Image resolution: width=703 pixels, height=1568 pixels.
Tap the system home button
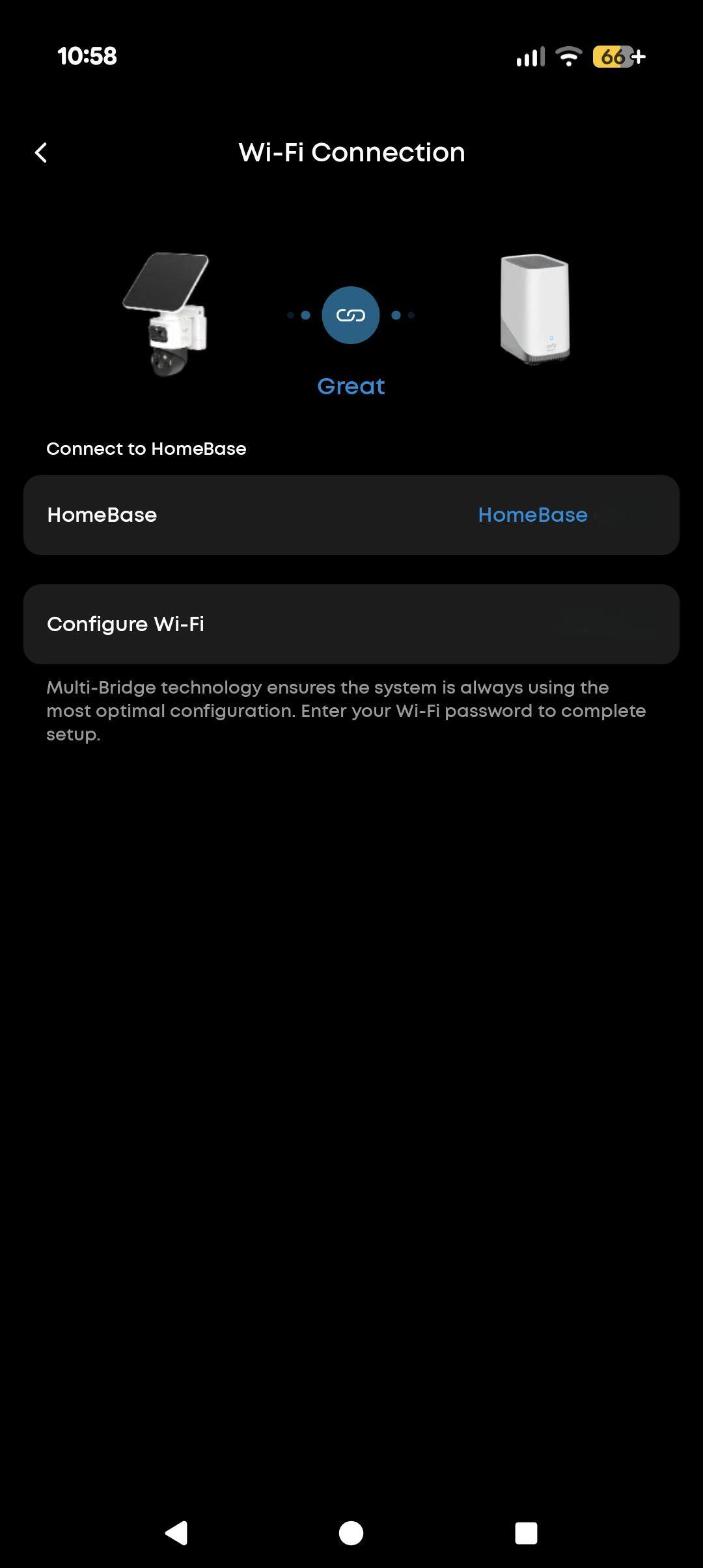point(351,1533)
